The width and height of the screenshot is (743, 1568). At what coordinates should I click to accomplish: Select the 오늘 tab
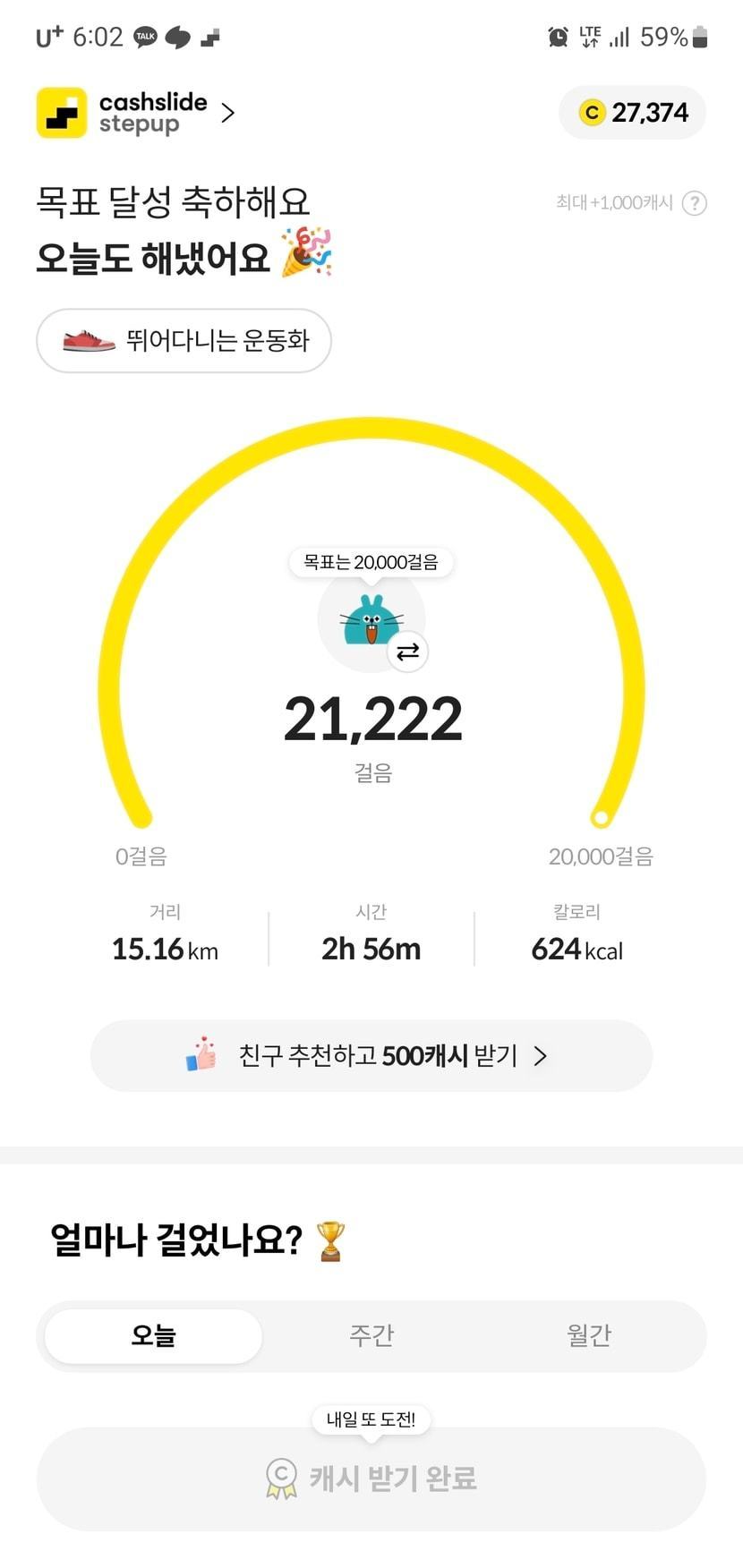click(x=153, y=1335)
